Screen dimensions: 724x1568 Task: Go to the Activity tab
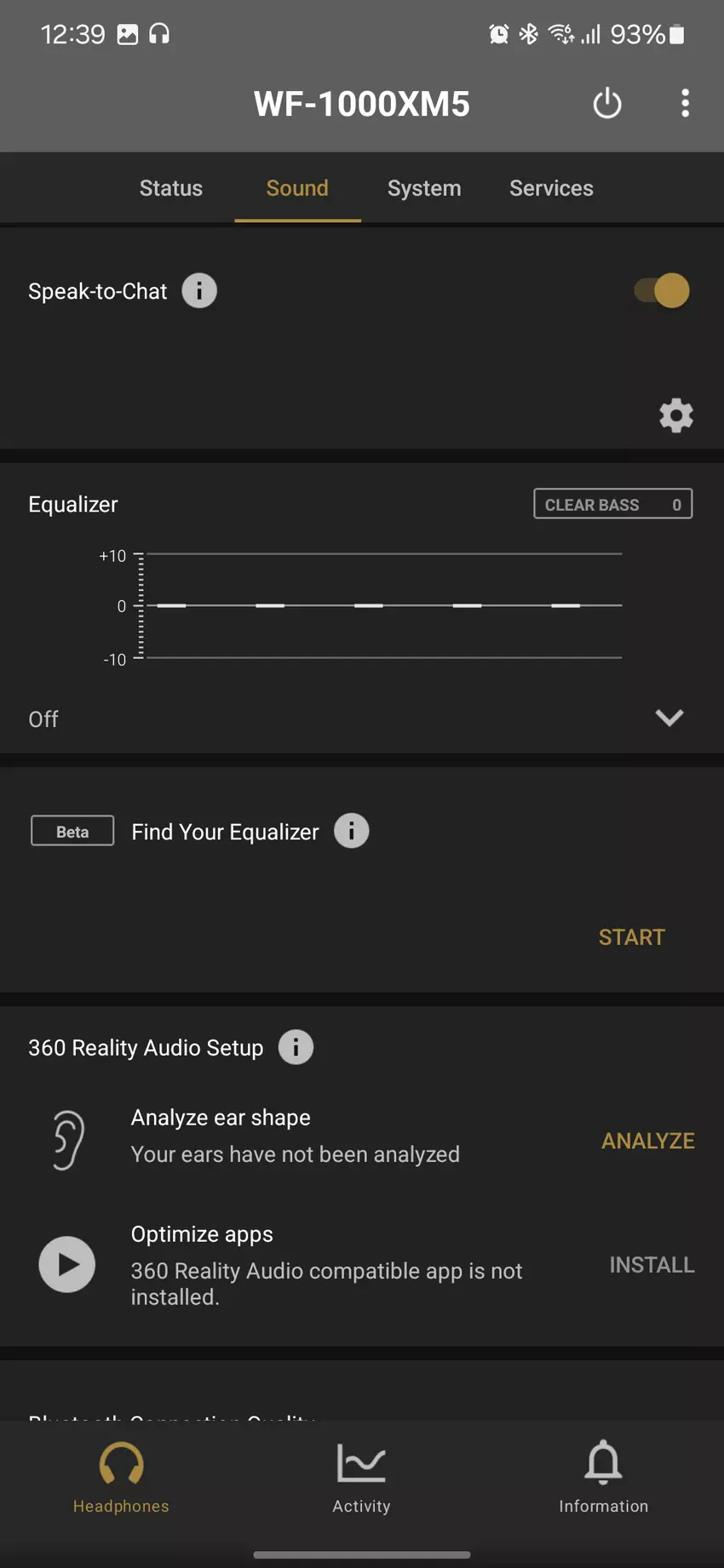point(361,1477)
